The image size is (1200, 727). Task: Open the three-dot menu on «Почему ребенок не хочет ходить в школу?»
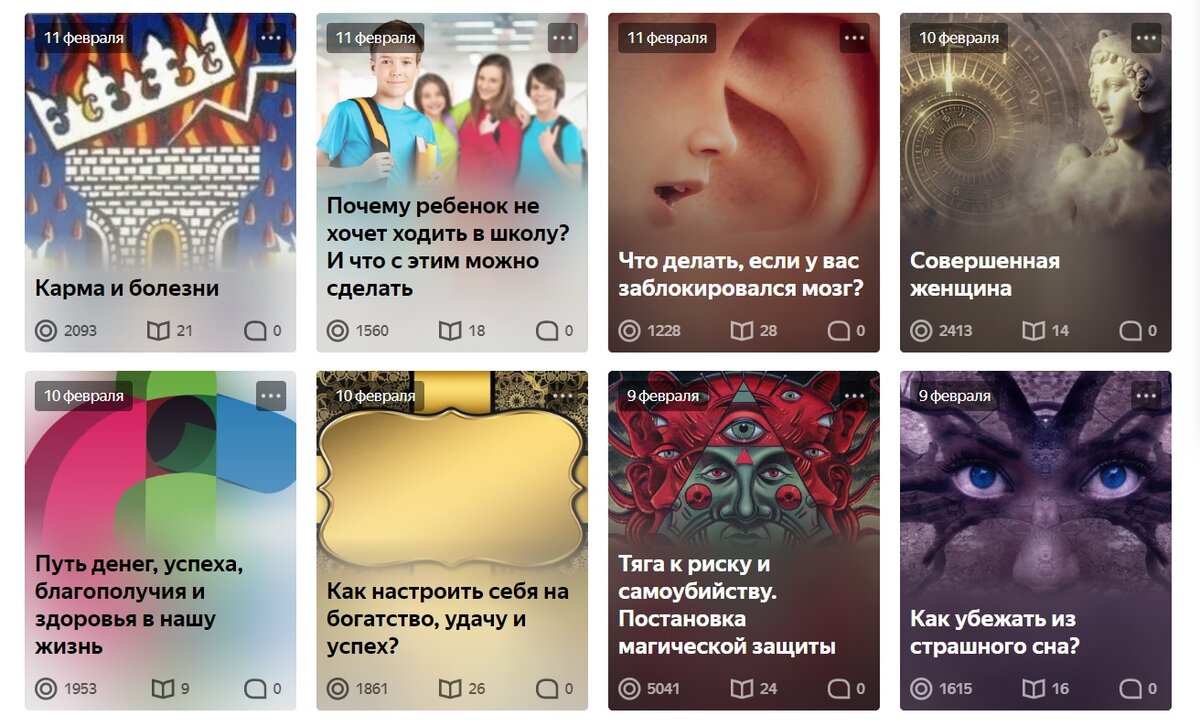point(563,38)
